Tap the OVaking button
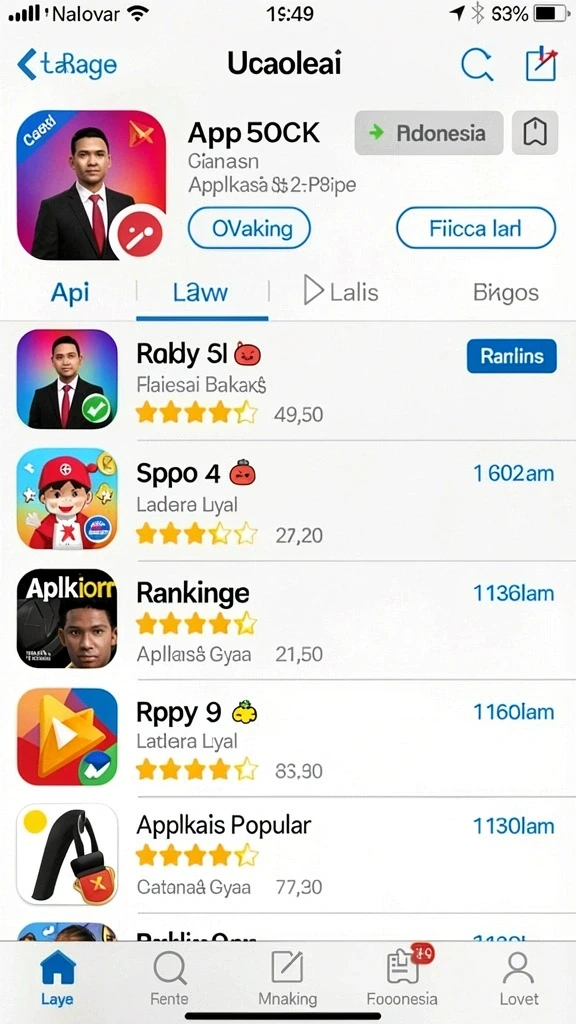This screenshot has height=1024, width=576. coord(249,228)
